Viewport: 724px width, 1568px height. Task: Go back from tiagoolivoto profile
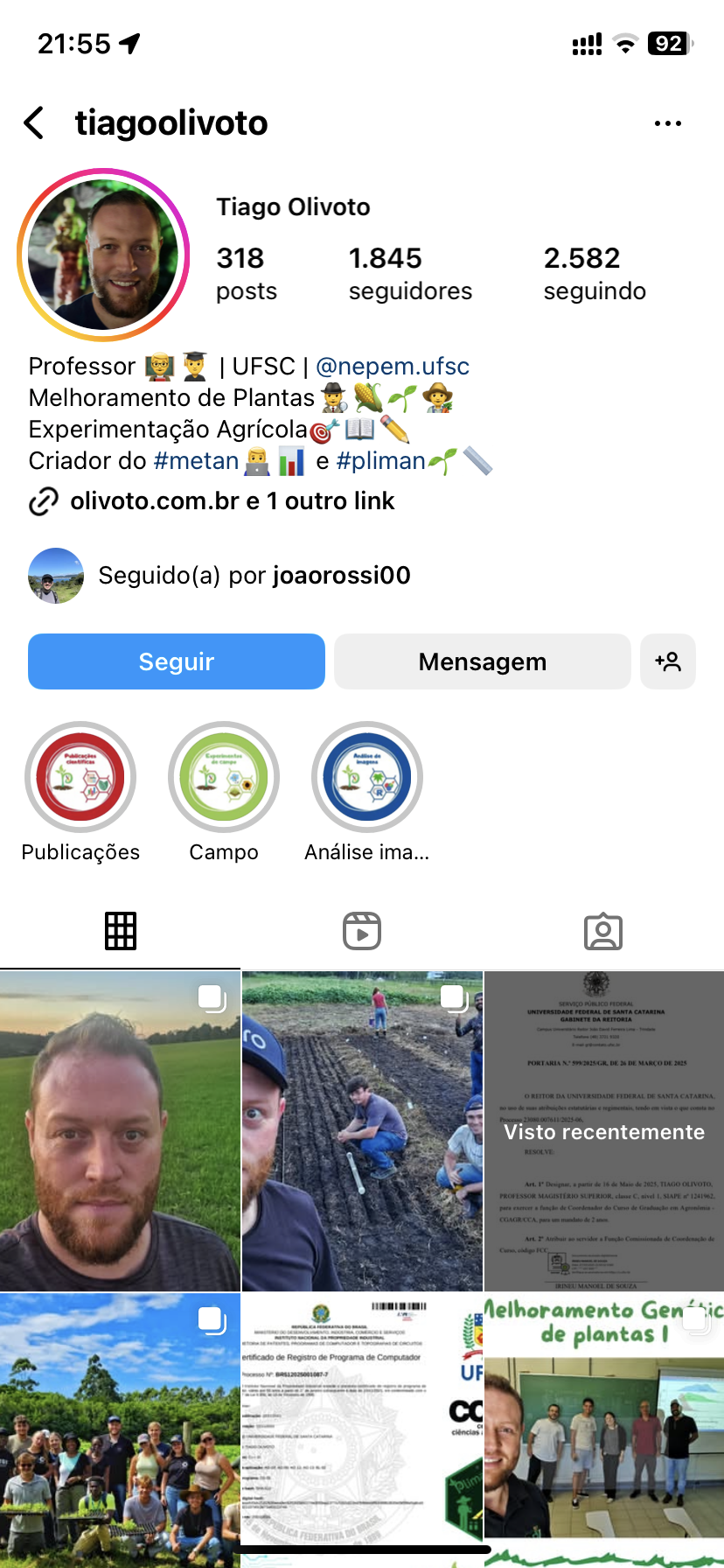pos(34,123)
